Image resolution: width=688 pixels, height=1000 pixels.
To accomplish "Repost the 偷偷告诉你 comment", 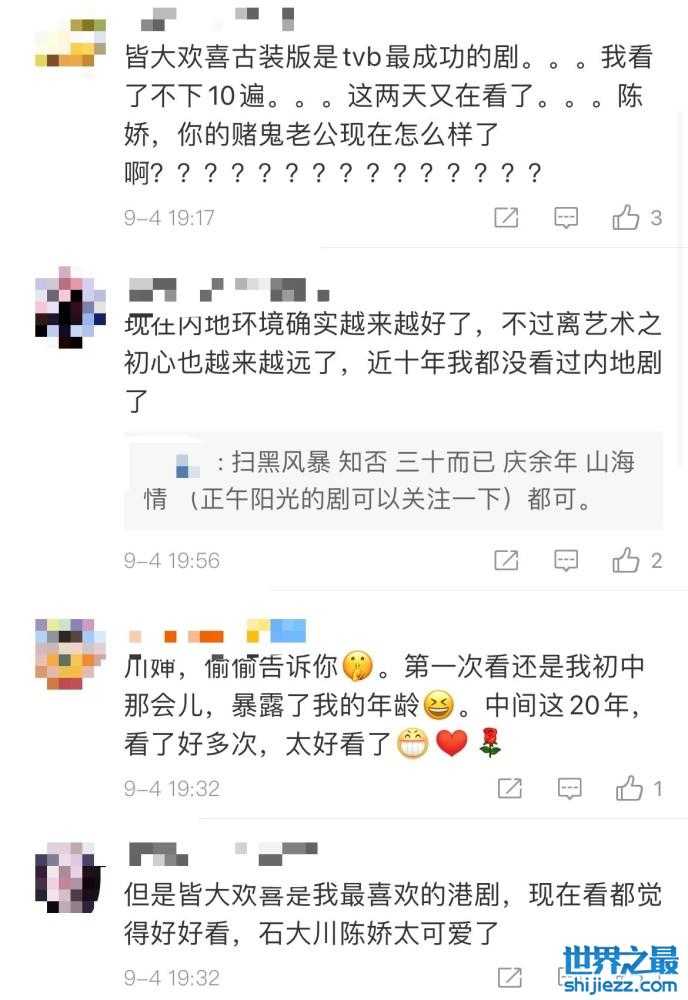I will 509,789.
